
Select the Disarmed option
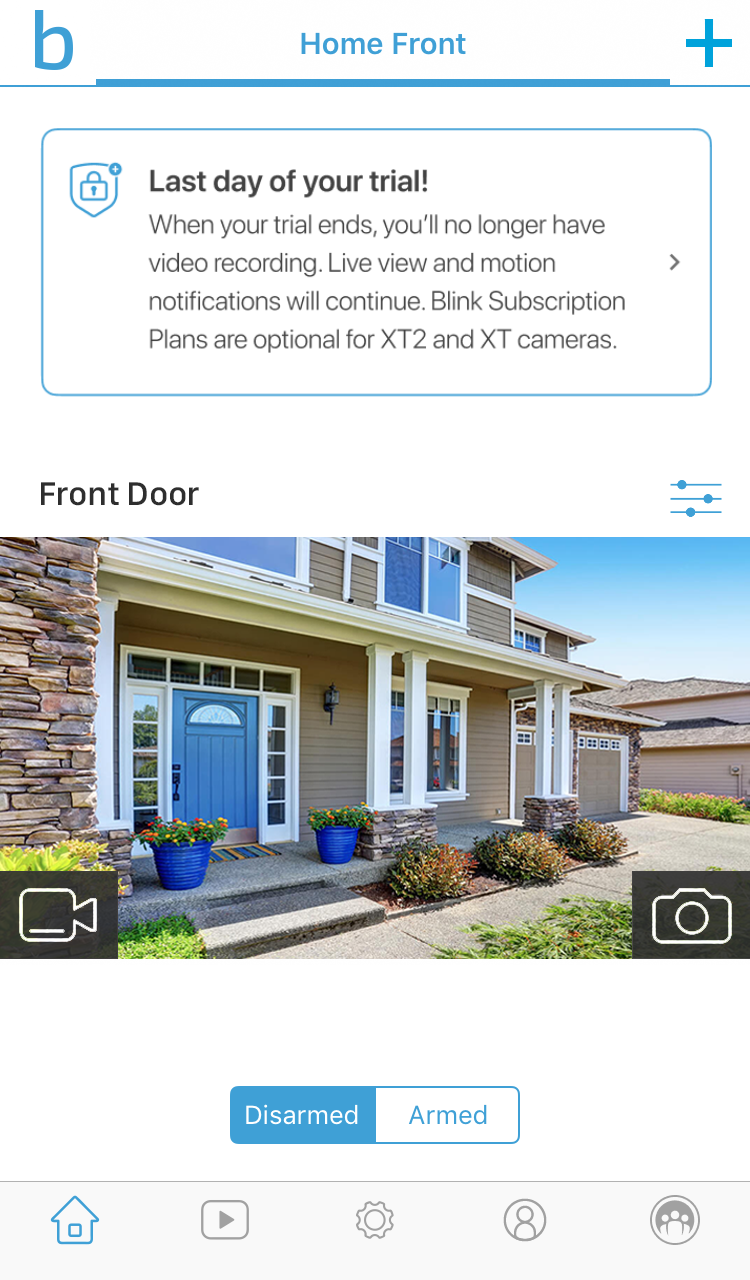[302, 1115]
